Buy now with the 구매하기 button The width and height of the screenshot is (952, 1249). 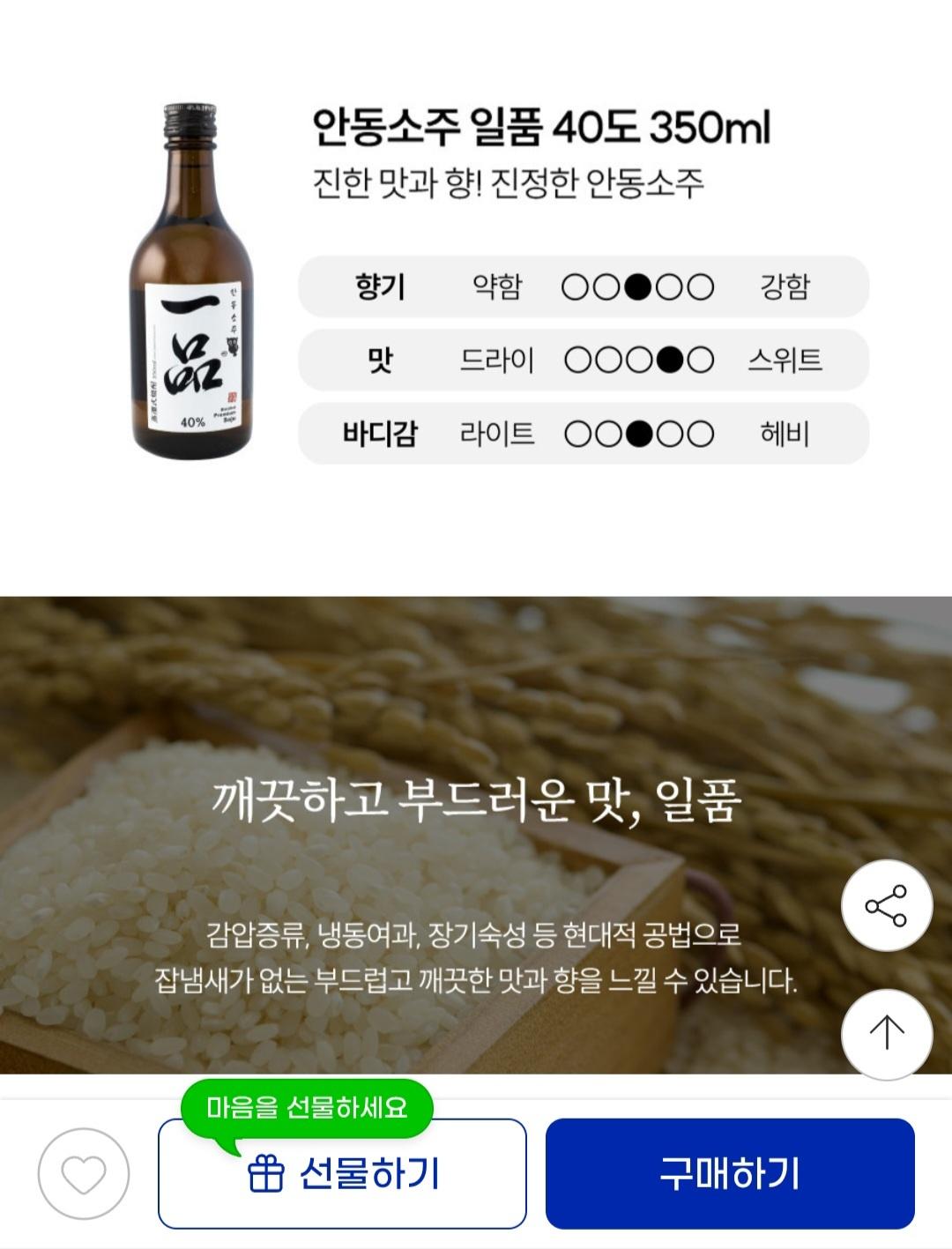[730, 1173]
